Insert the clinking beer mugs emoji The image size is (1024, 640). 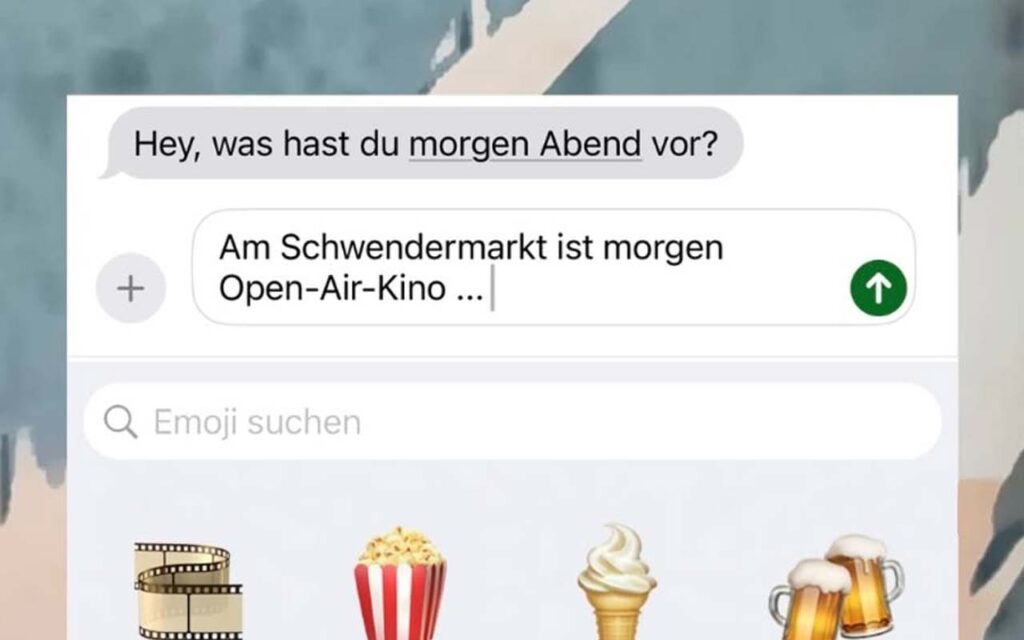835,589
